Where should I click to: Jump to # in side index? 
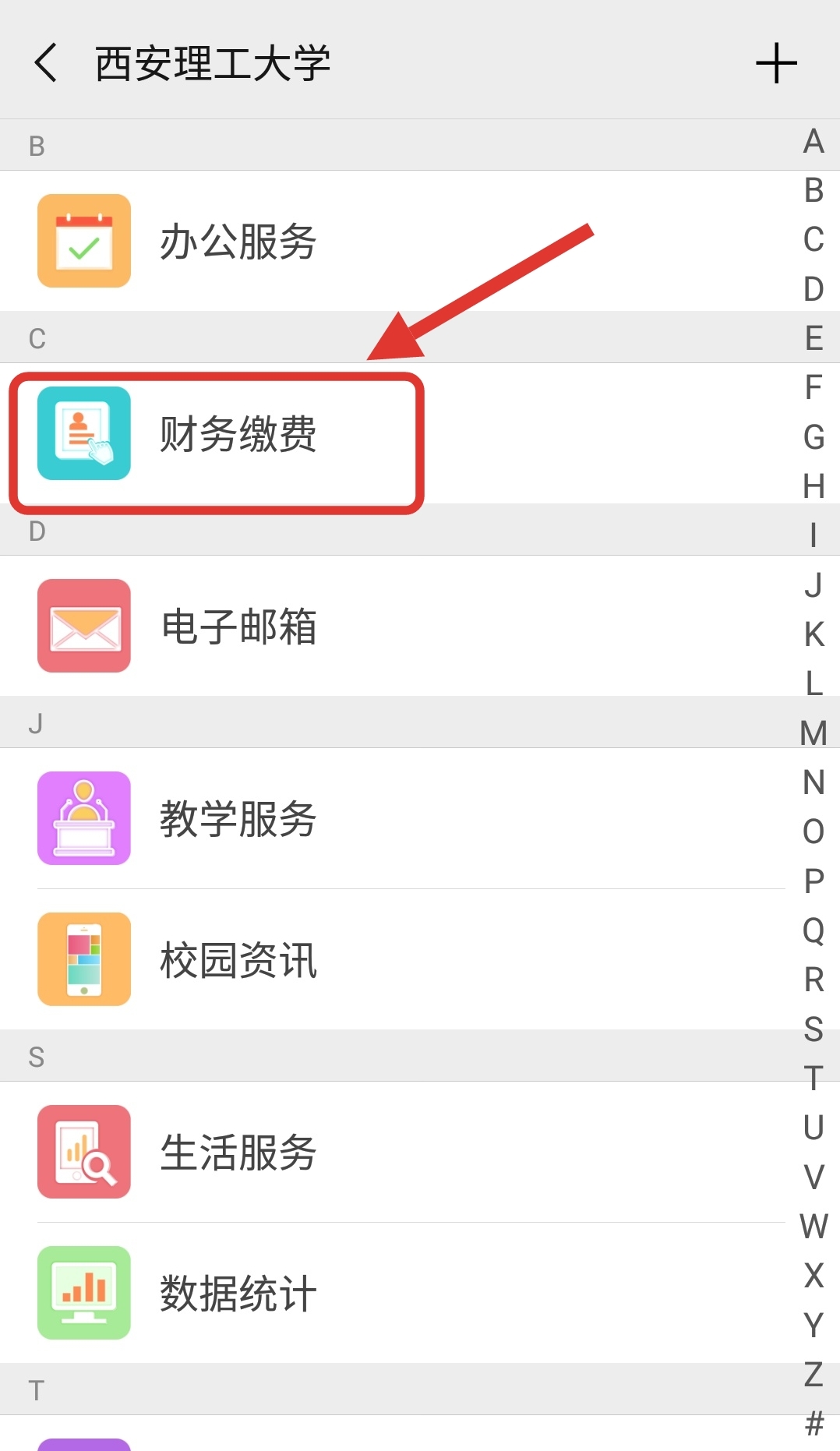(814, 1423)
